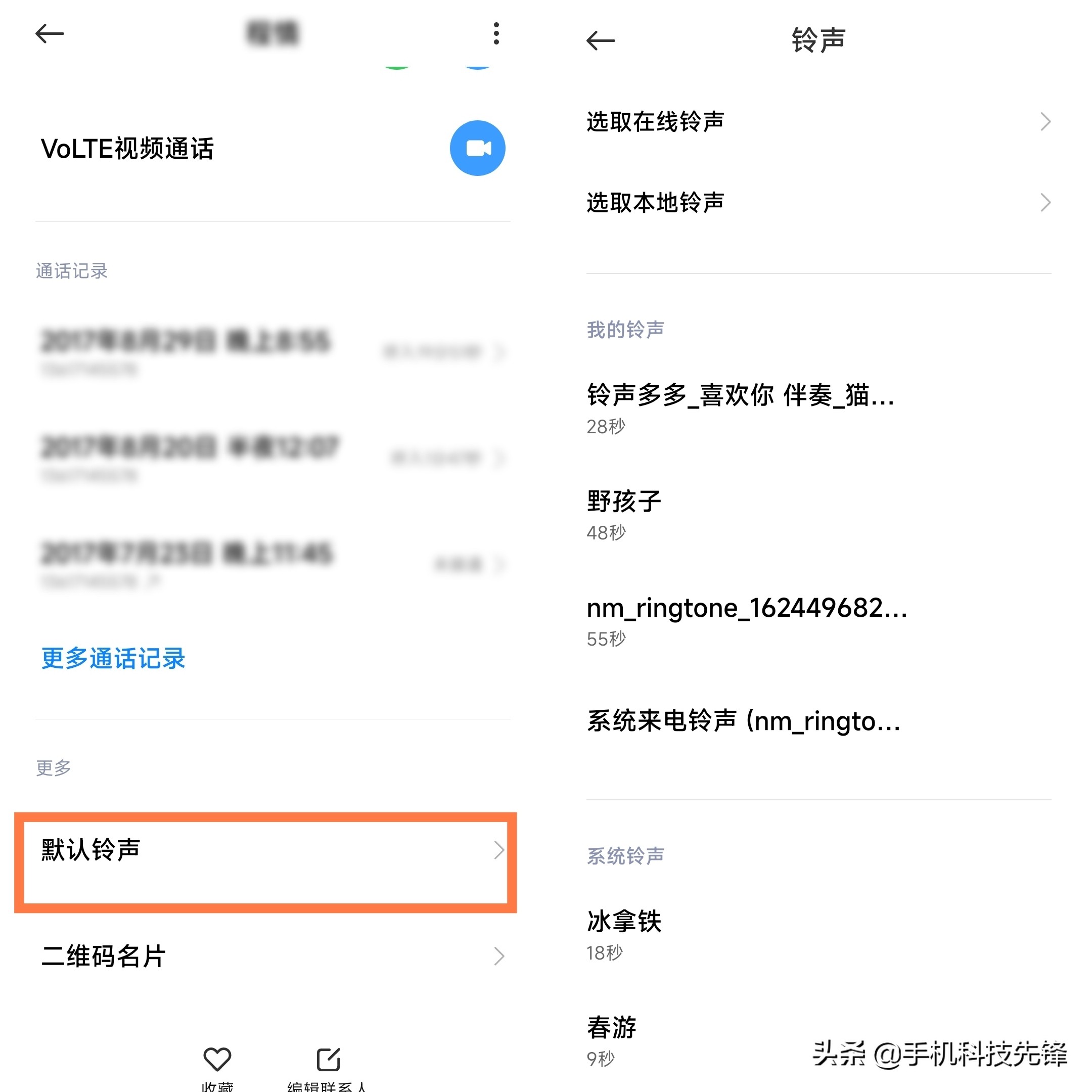
Task: Open 更多通话记录 link
Action: (x=113, y=658)
